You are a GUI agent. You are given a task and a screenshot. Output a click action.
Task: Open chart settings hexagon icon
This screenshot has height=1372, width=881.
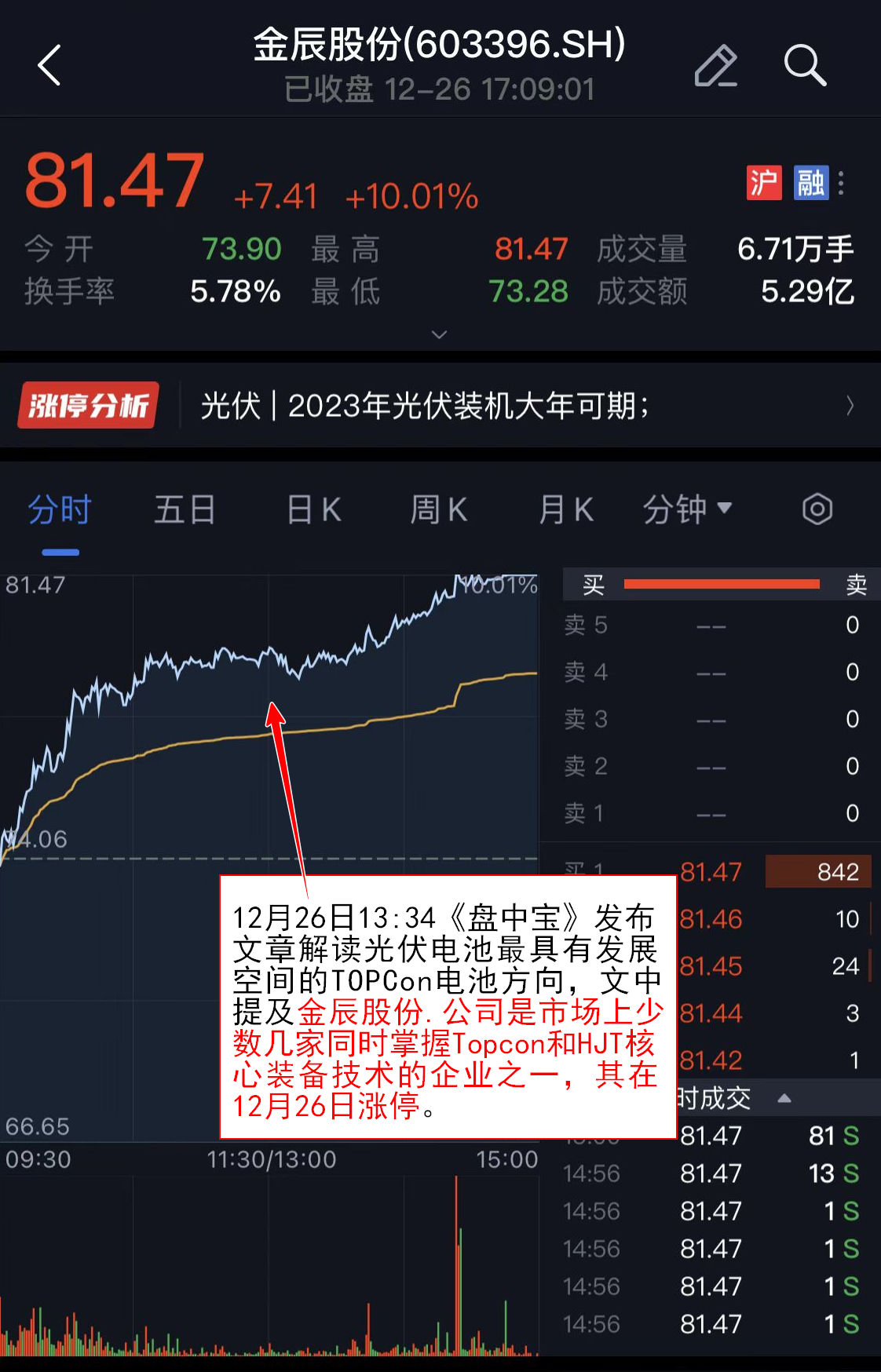817,509
